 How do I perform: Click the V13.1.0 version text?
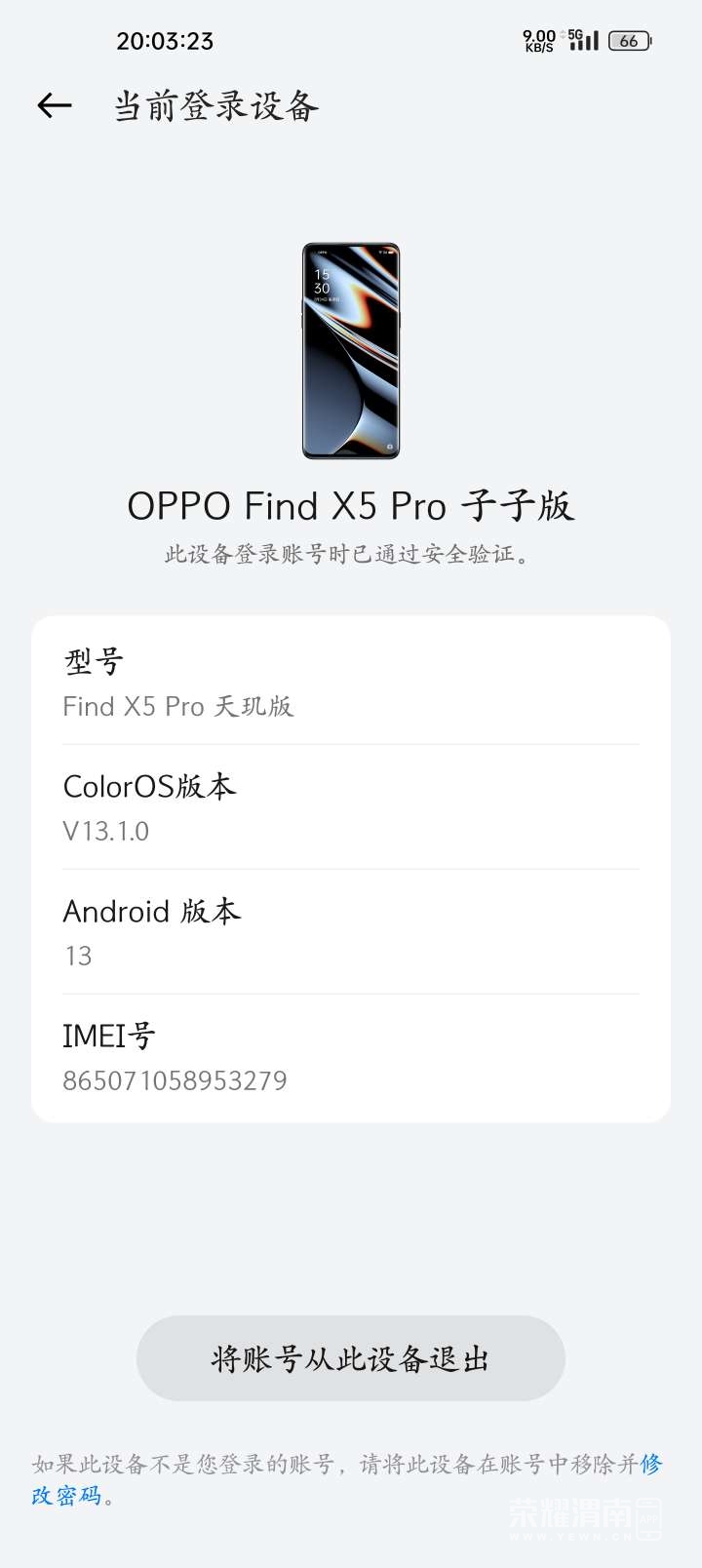[107, 830]
